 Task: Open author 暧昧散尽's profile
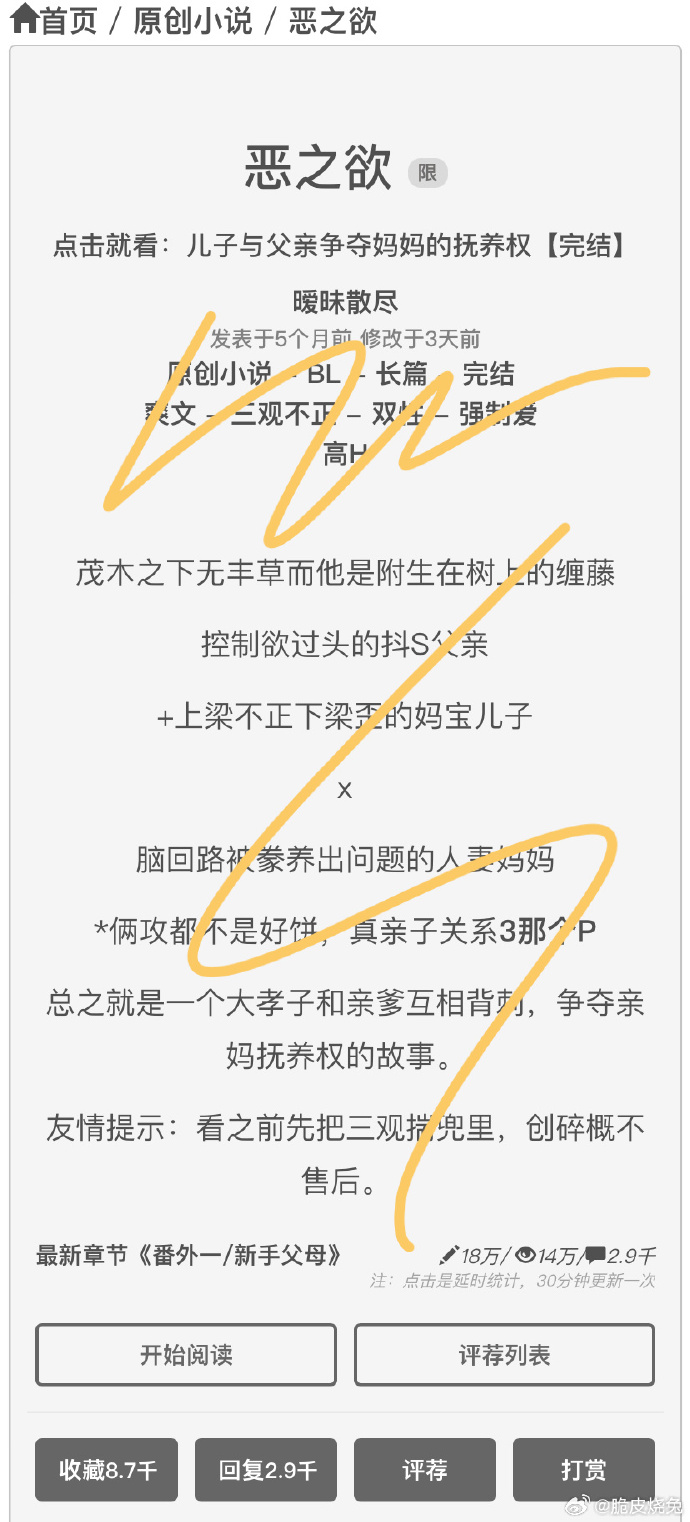(345, 302)
